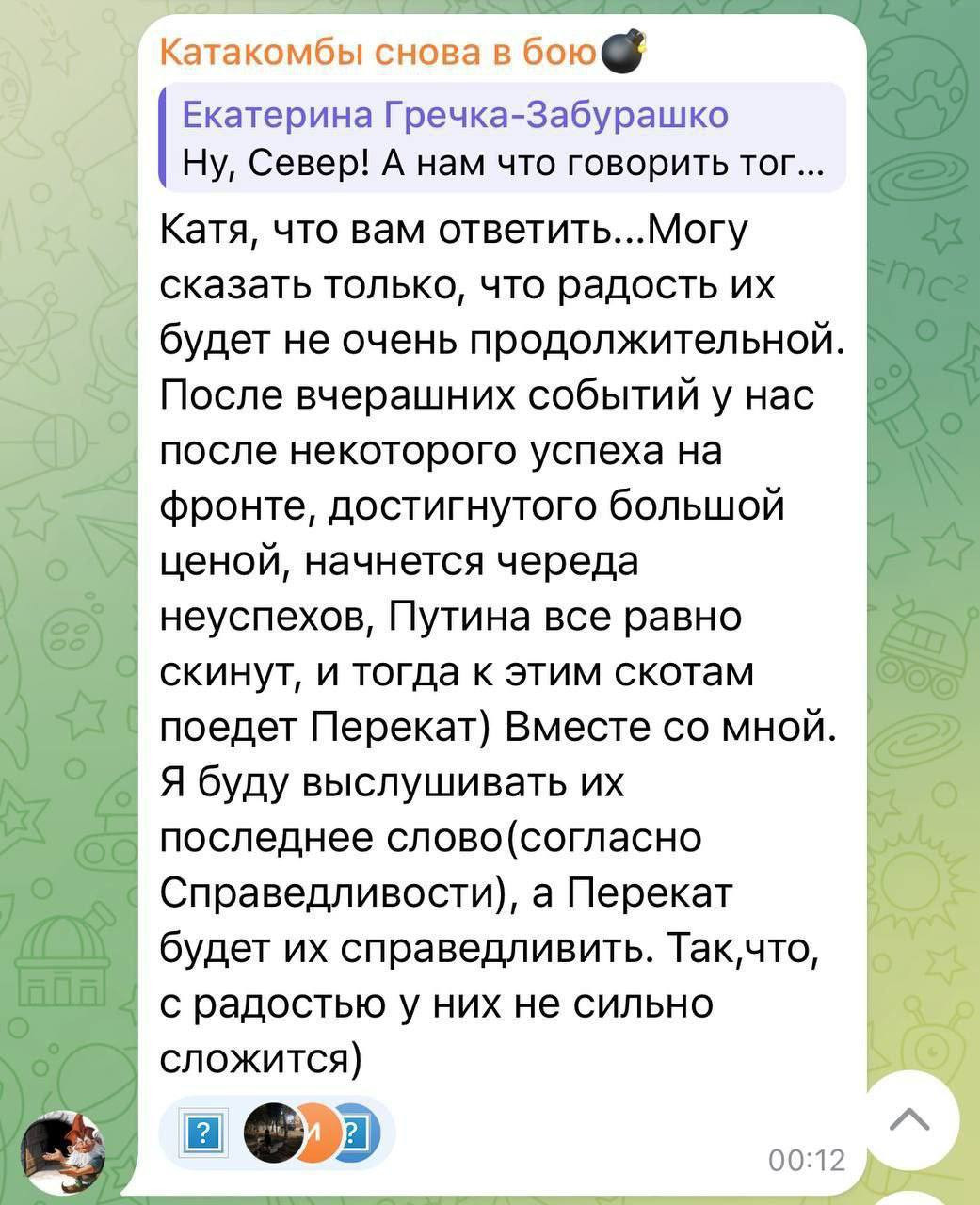Jump to the latest messages arrow
980x1205 pixels.
[x=909, y=1121]
